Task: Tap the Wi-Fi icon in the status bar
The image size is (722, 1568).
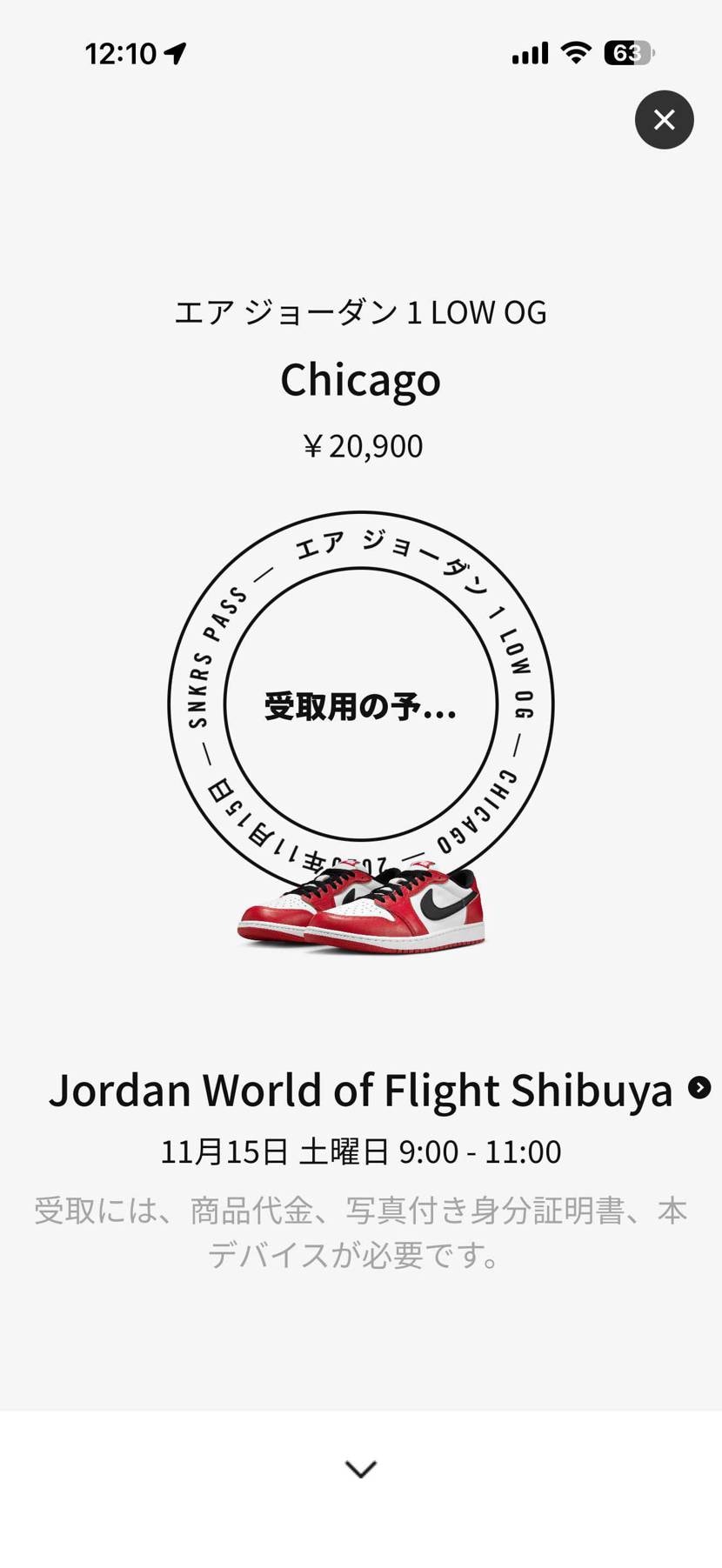Action: point(577,52)
